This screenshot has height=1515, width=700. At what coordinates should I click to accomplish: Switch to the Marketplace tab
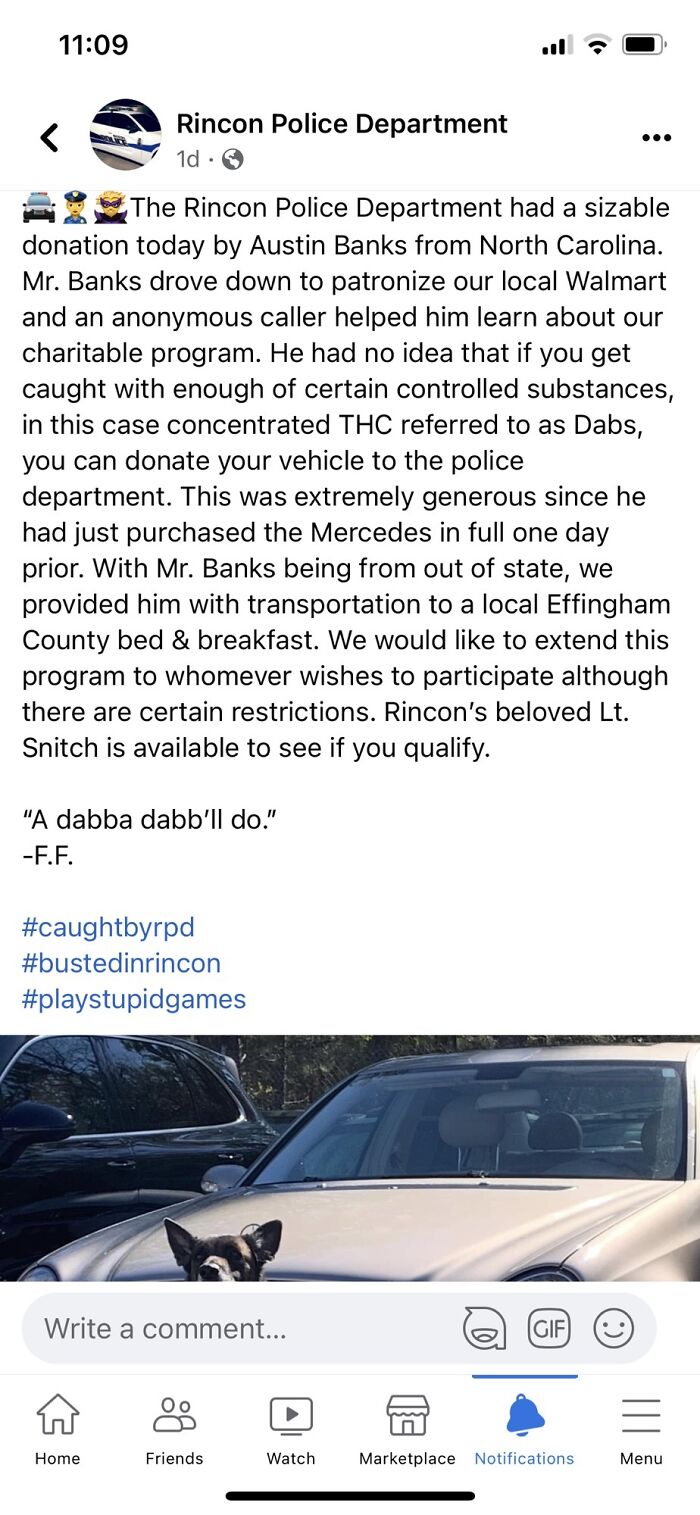pos(407,1430)
